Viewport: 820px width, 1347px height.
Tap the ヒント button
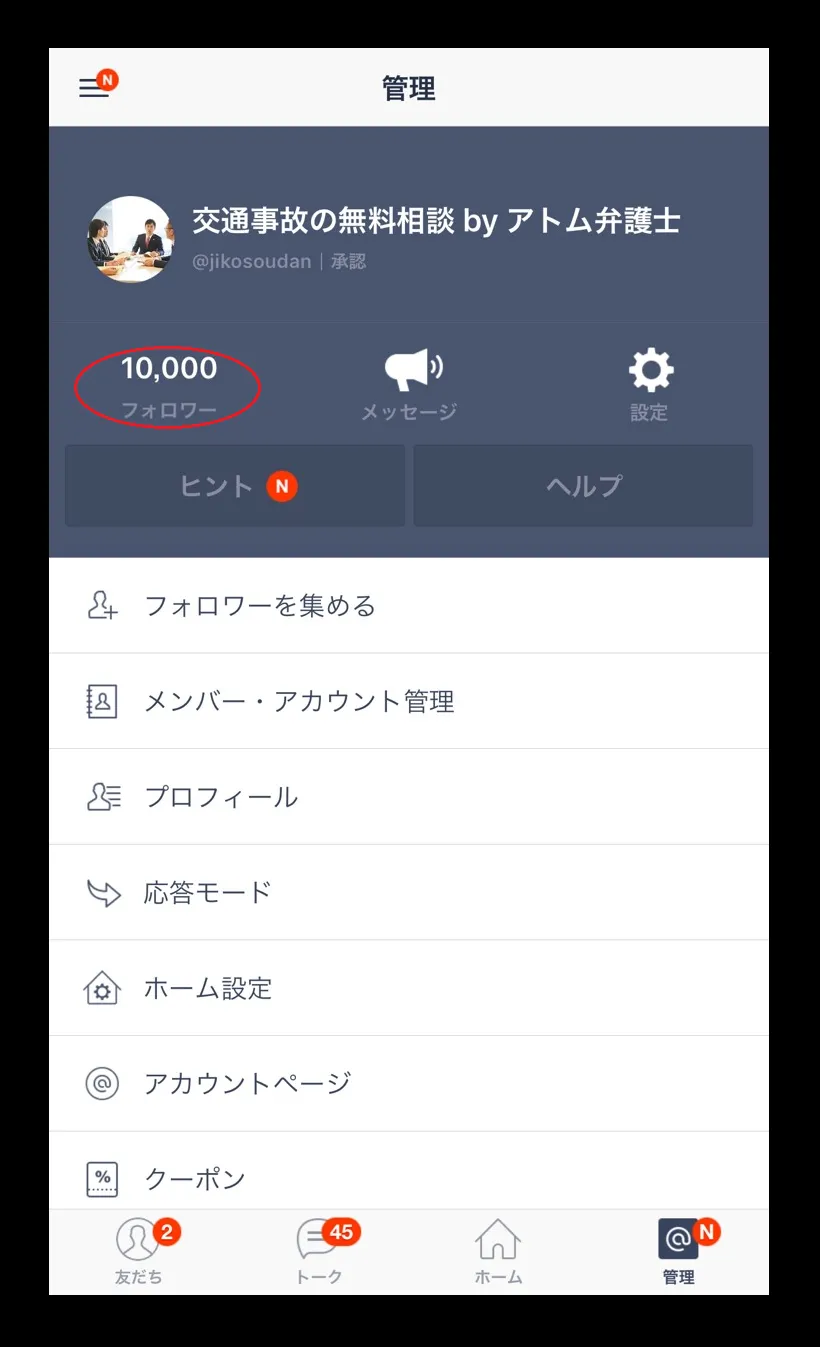click(235, 486)
